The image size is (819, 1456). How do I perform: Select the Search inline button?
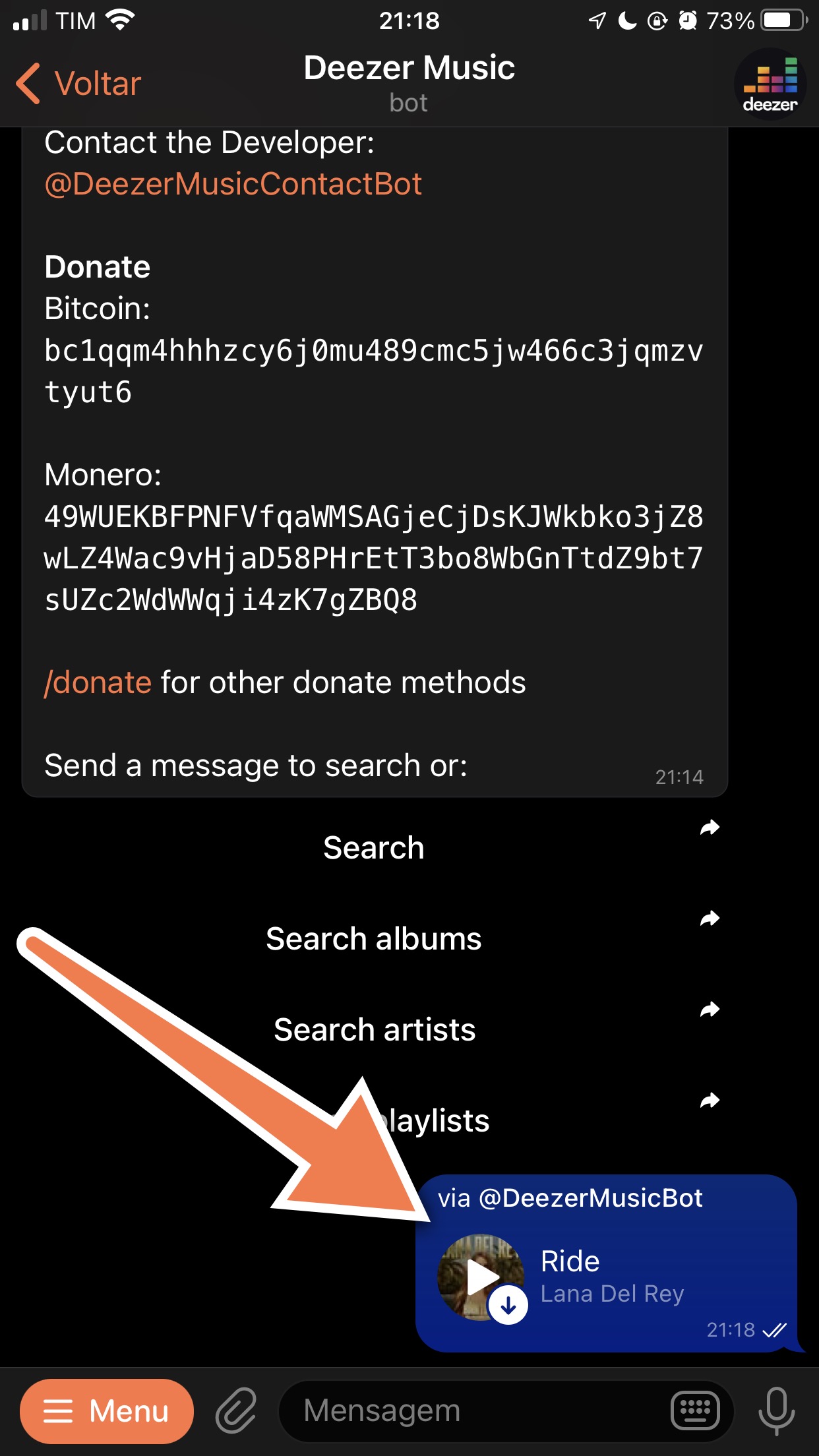(375, 847)
